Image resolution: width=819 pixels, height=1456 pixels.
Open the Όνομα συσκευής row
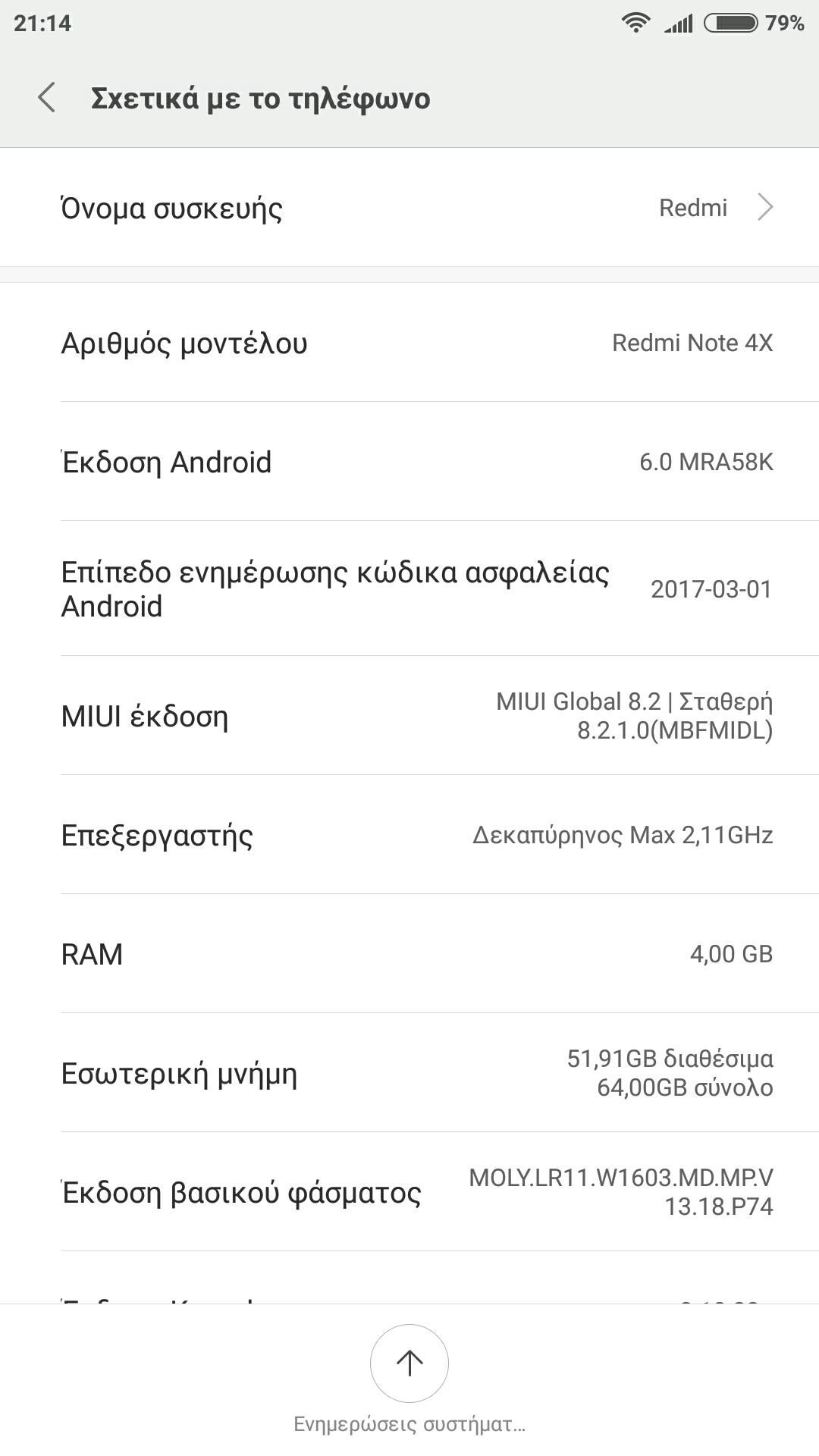pos(409,208)
